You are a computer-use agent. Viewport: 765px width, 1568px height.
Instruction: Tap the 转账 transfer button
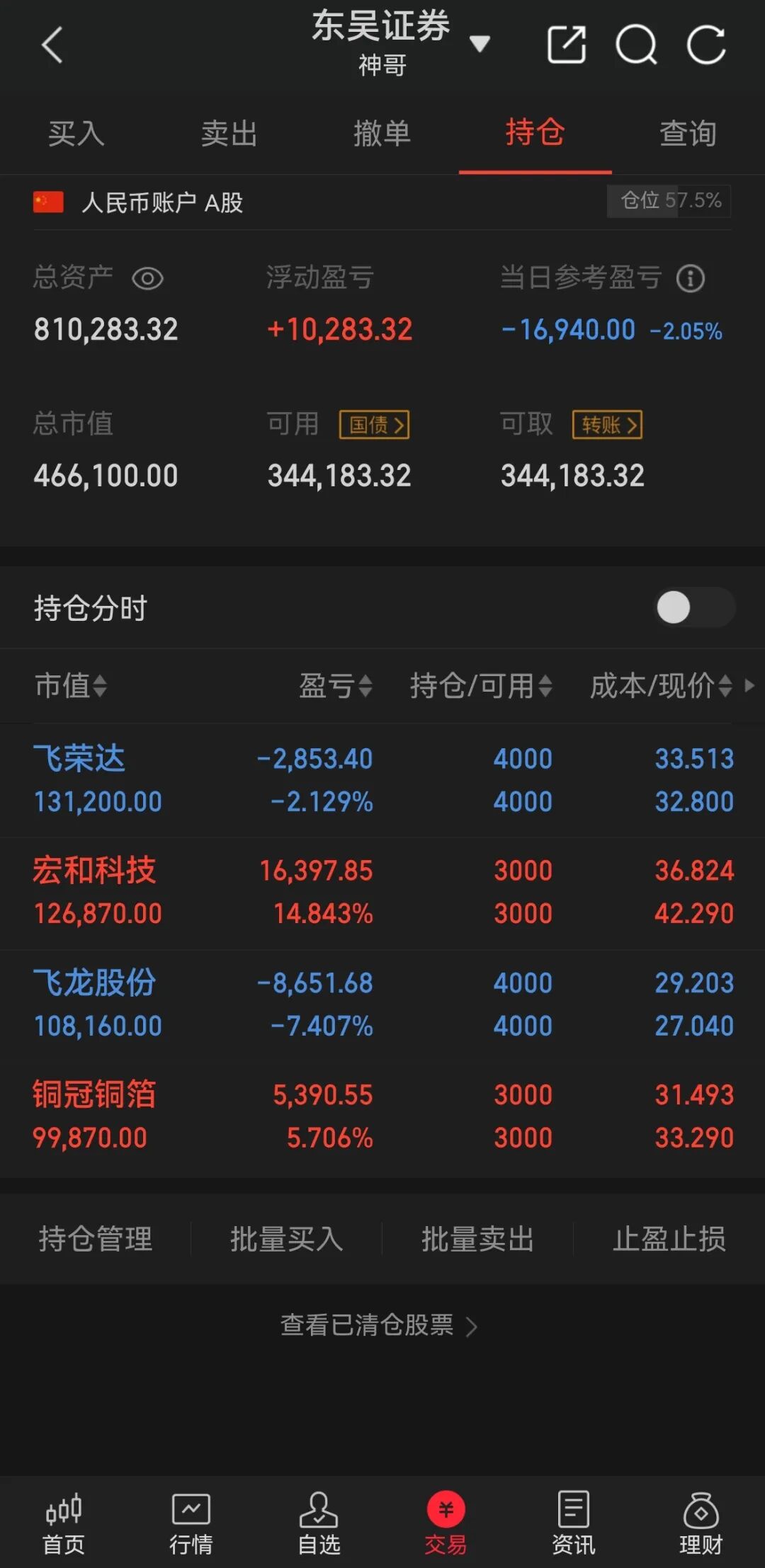pyautogui.click(x=607, y=425)
